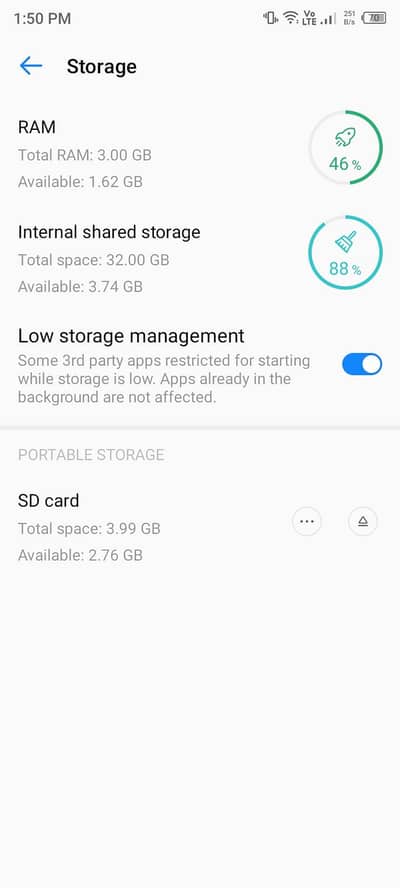Open the SD card more options

pos(307,521)
